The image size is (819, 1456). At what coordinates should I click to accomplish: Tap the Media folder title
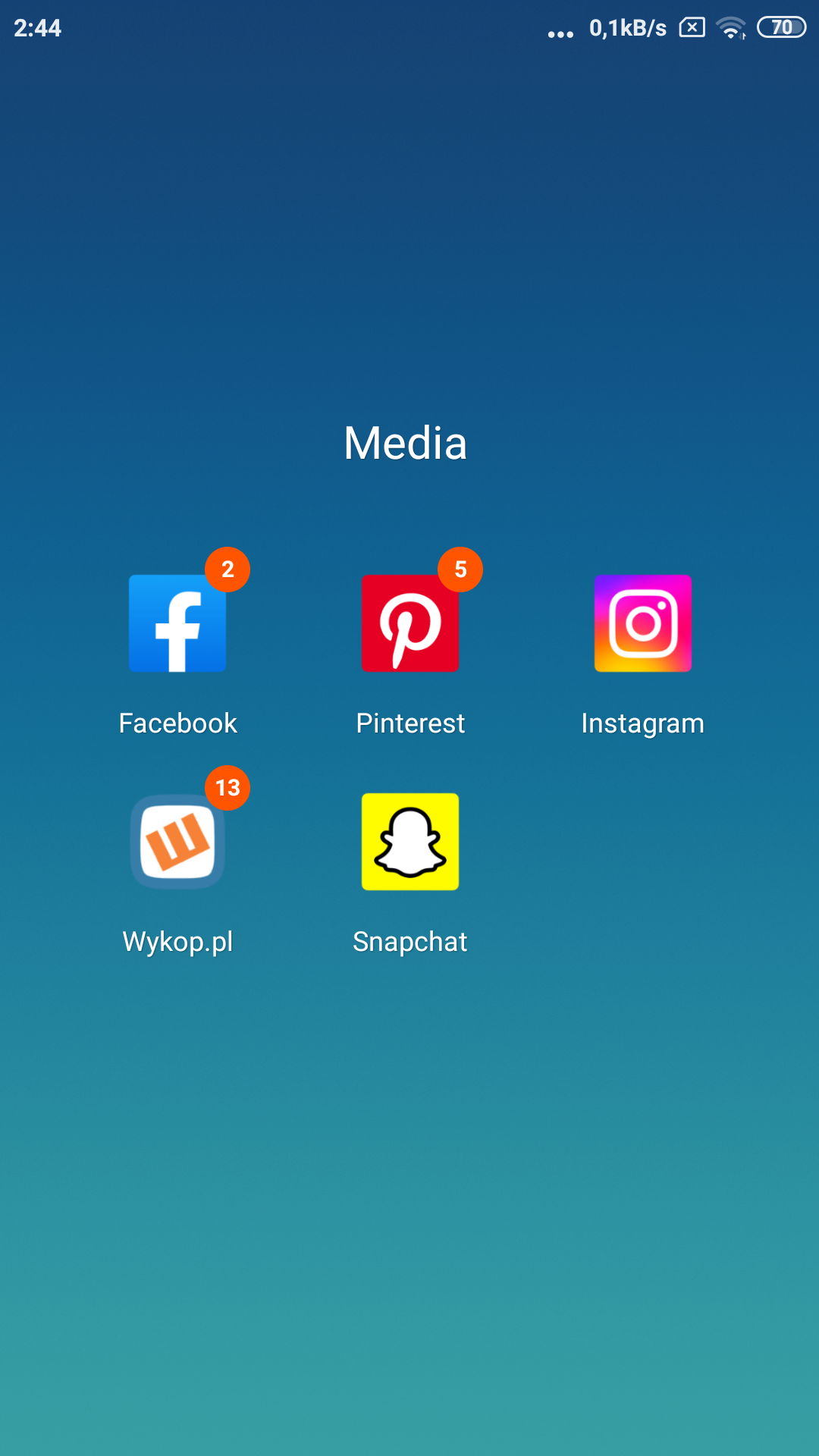pyautogui.click(x=406, y=444)
